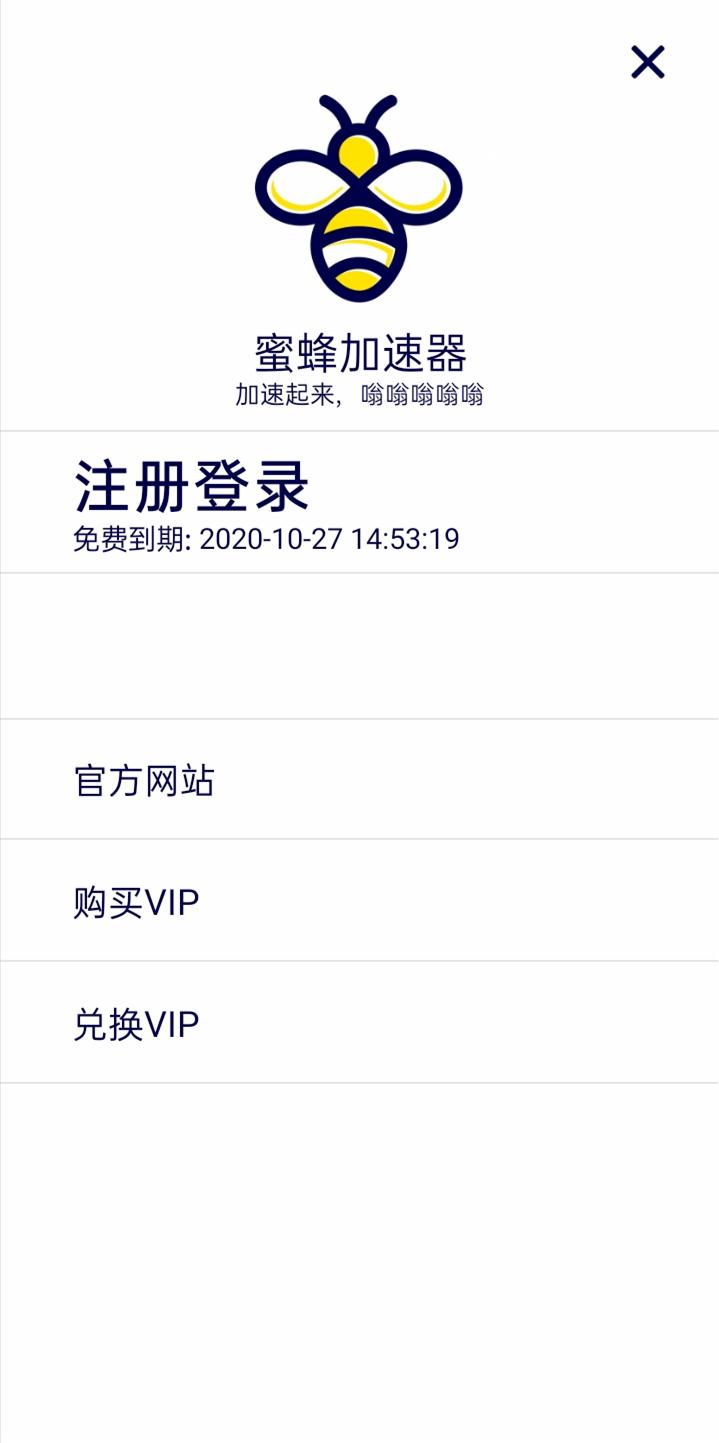
Task: Open 注册登录 to register or log in
Action: tap(192, 488)
